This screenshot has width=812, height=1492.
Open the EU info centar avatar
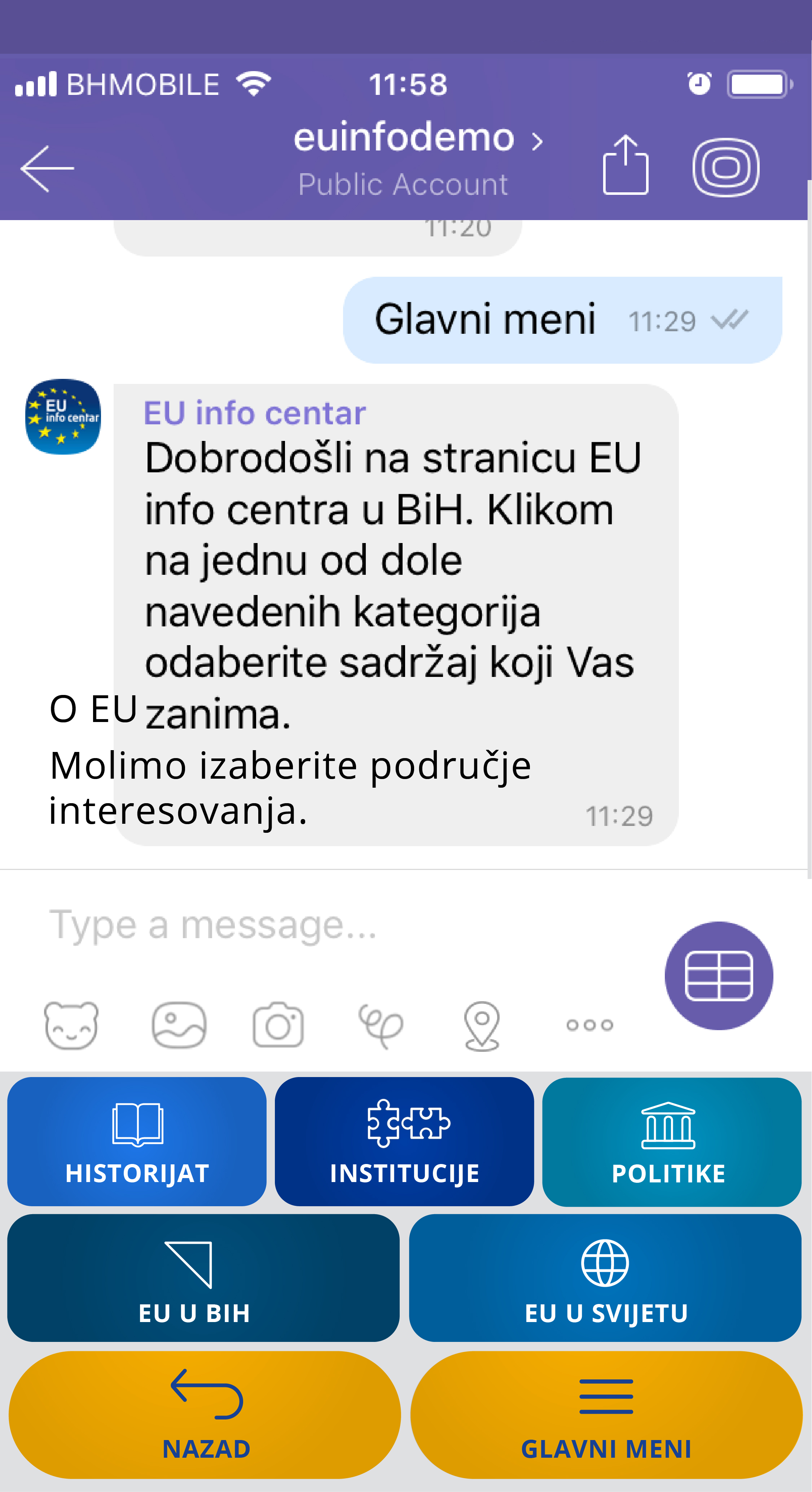pos(63,416)
